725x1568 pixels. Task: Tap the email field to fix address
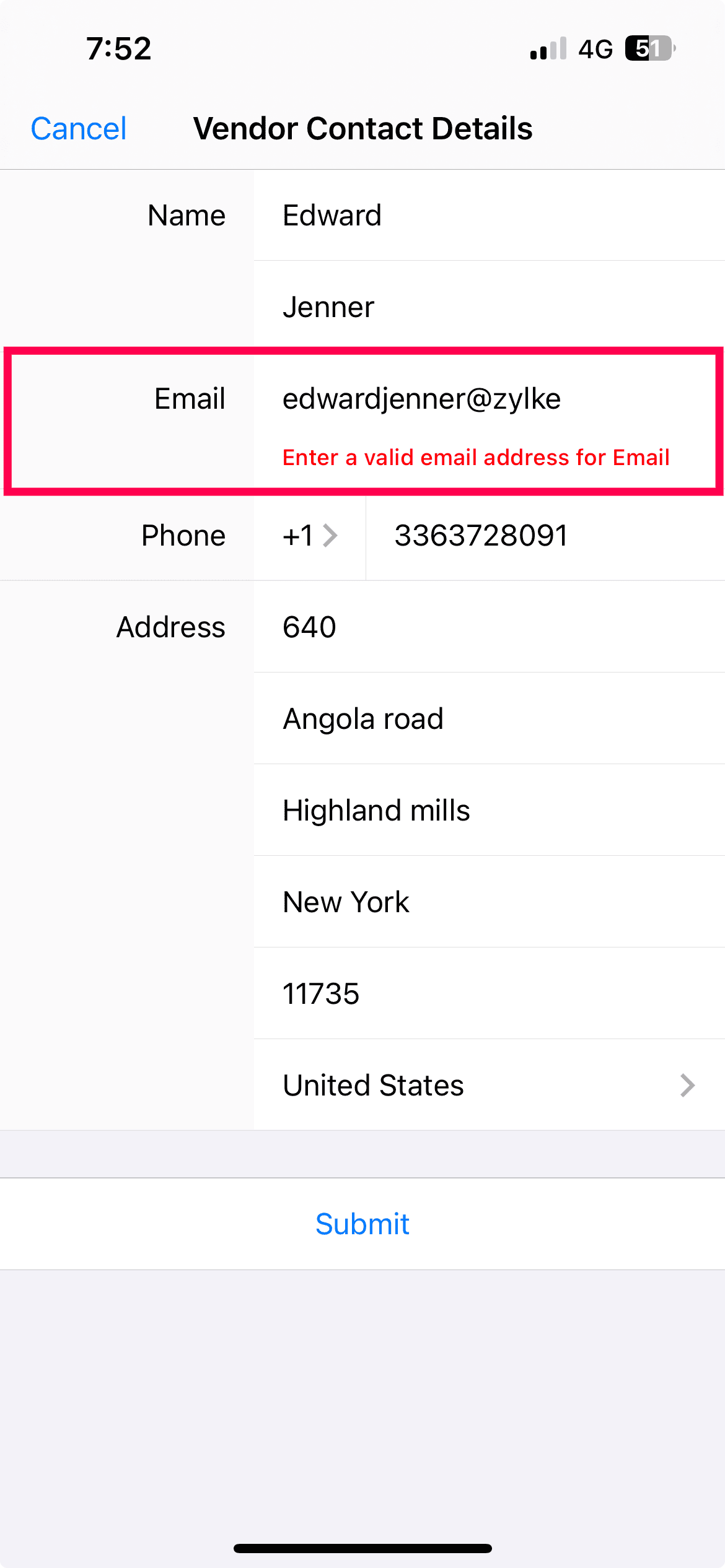click(490, 399)
